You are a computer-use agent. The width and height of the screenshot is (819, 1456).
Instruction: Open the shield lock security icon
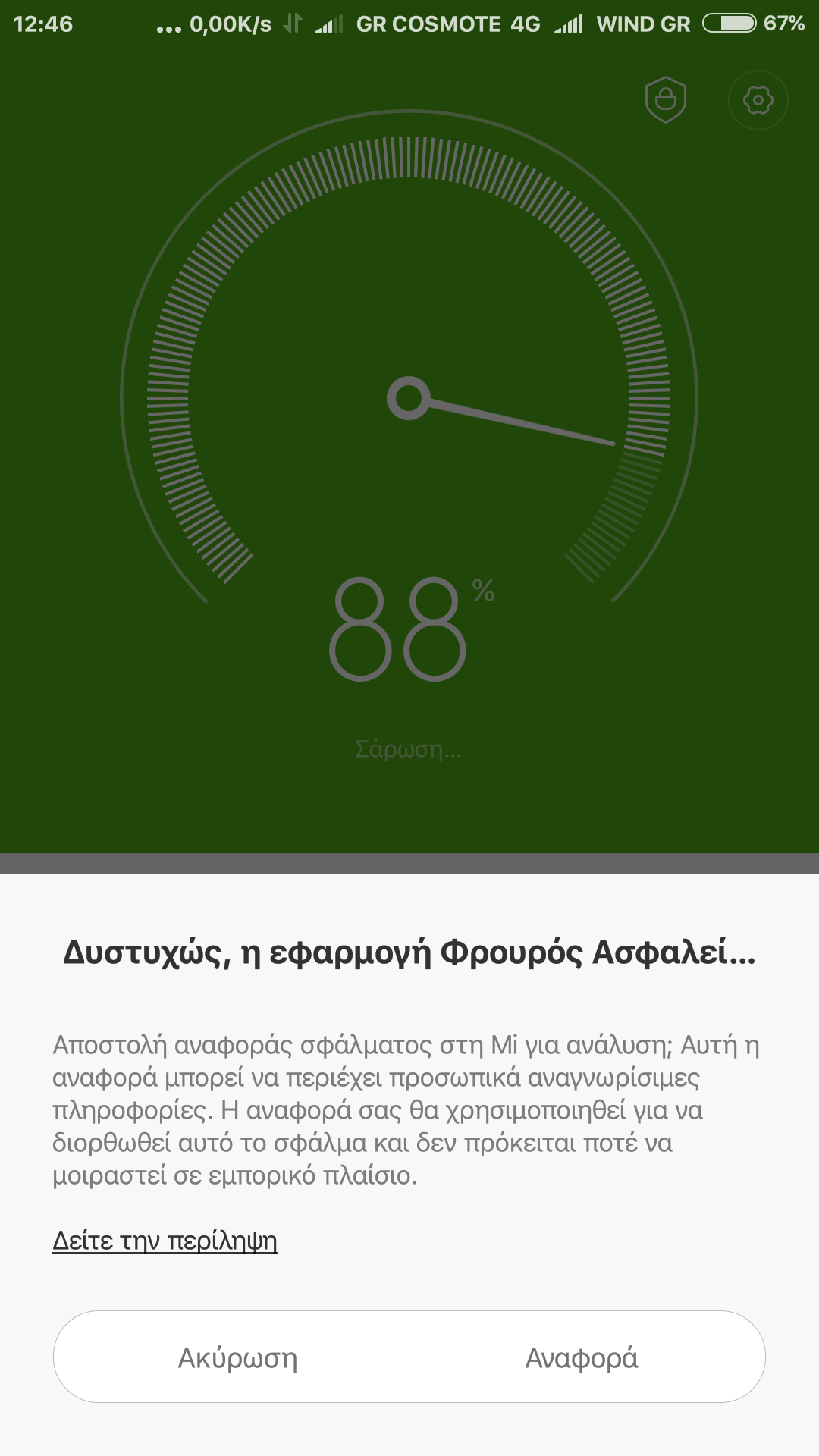click(665, 99)
